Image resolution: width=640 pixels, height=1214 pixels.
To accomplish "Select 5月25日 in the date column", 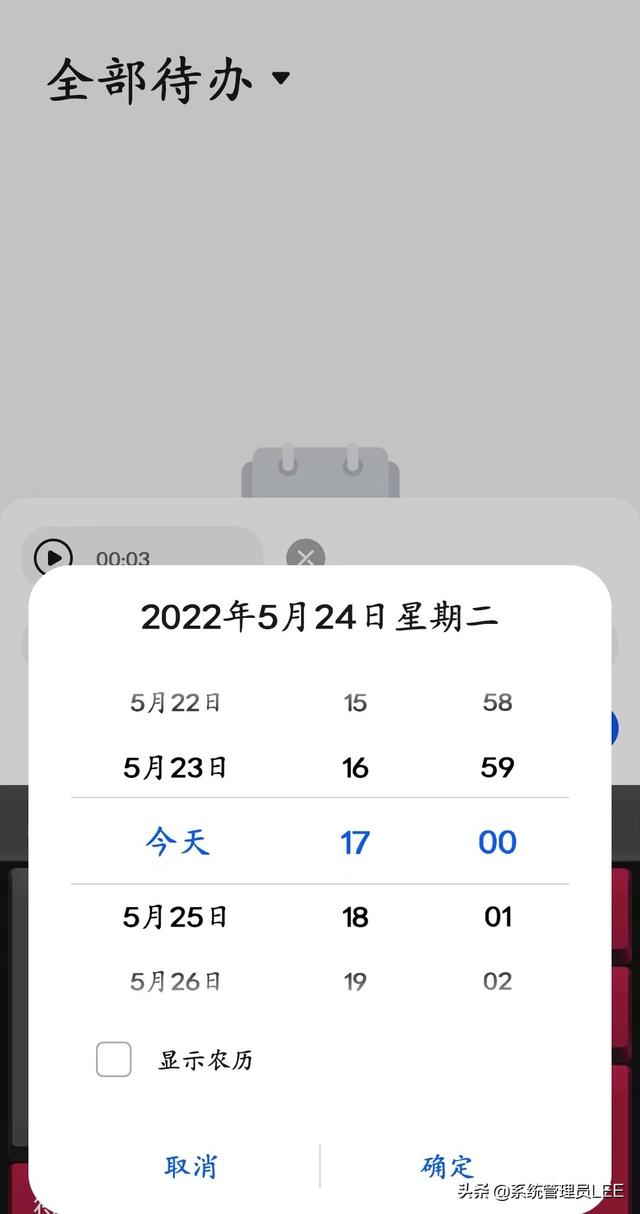I will (176, 916).
